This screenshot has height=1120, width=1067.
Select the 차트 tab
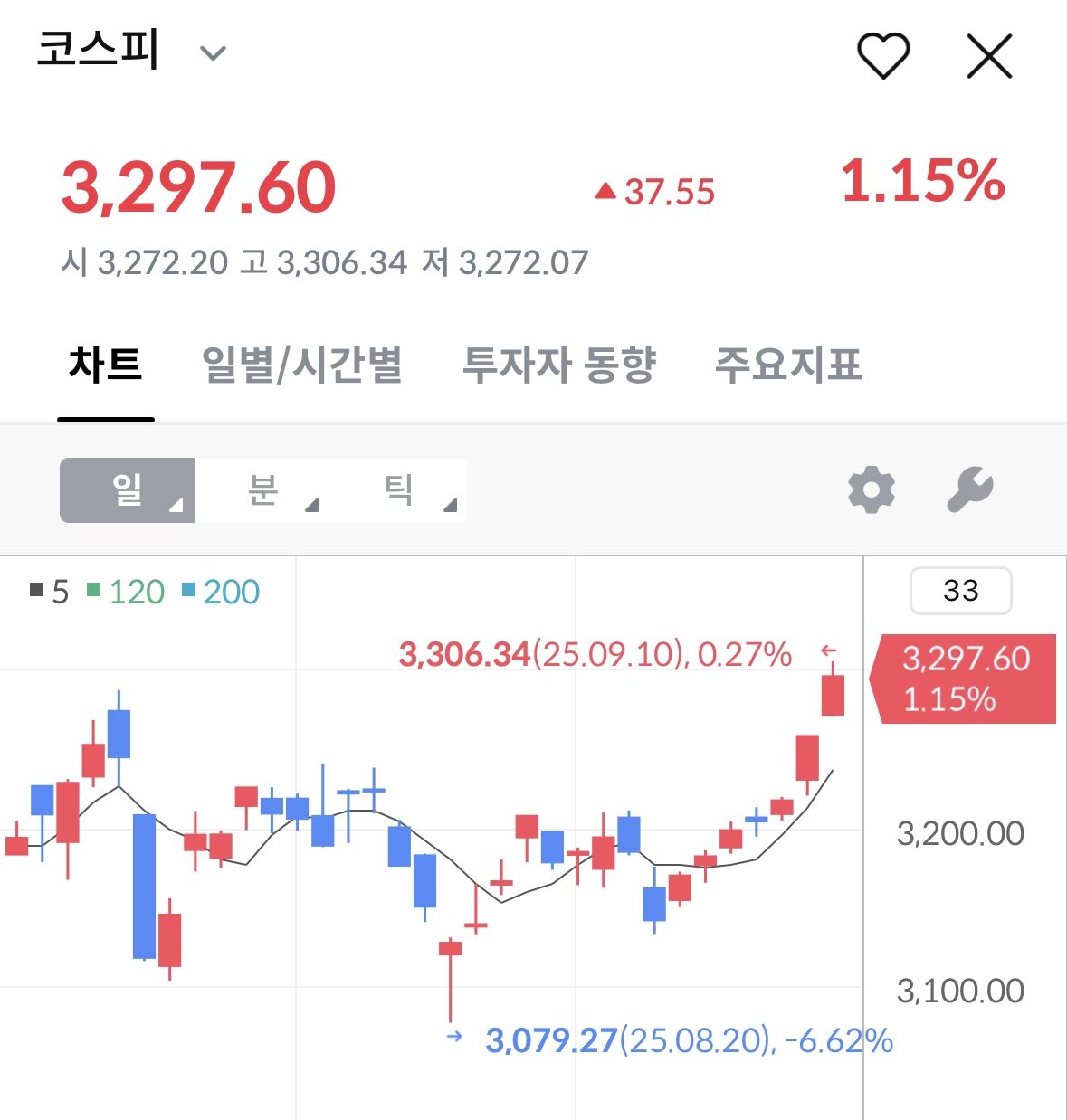106,365
